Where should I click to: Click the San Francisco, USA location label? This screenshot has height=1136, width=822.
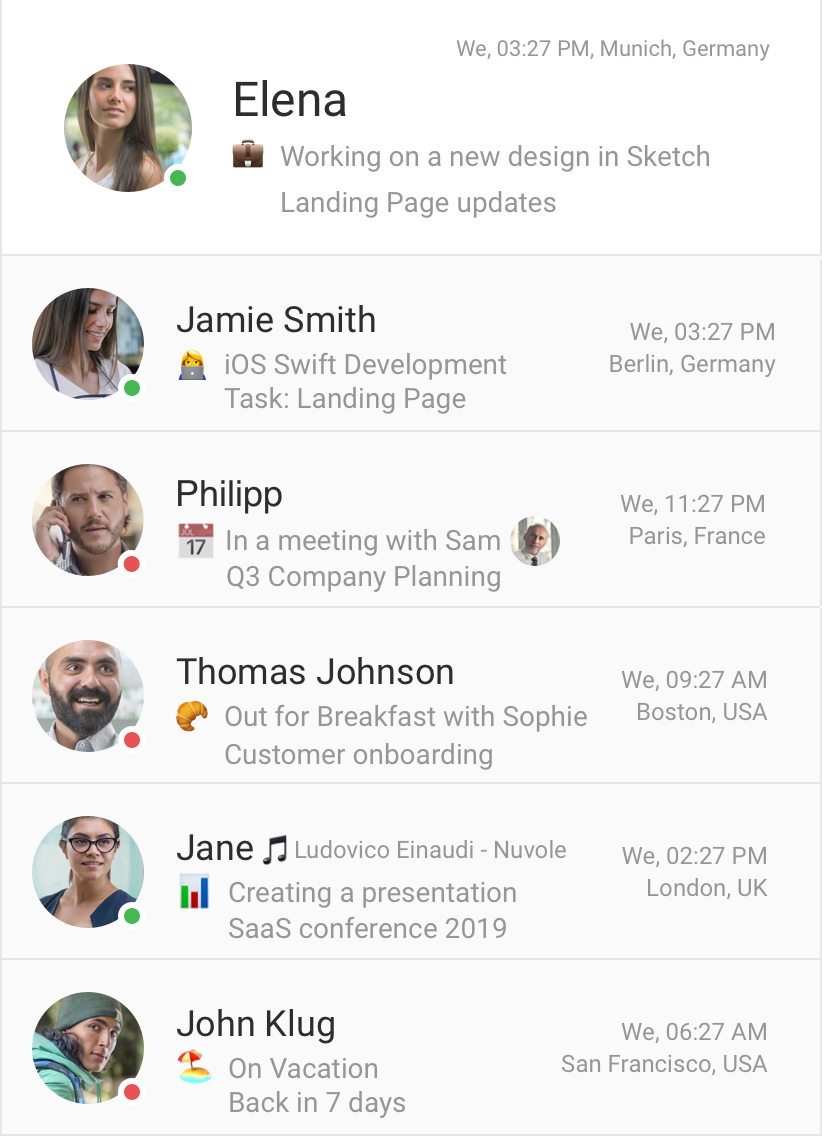(x=663, y=1064)
